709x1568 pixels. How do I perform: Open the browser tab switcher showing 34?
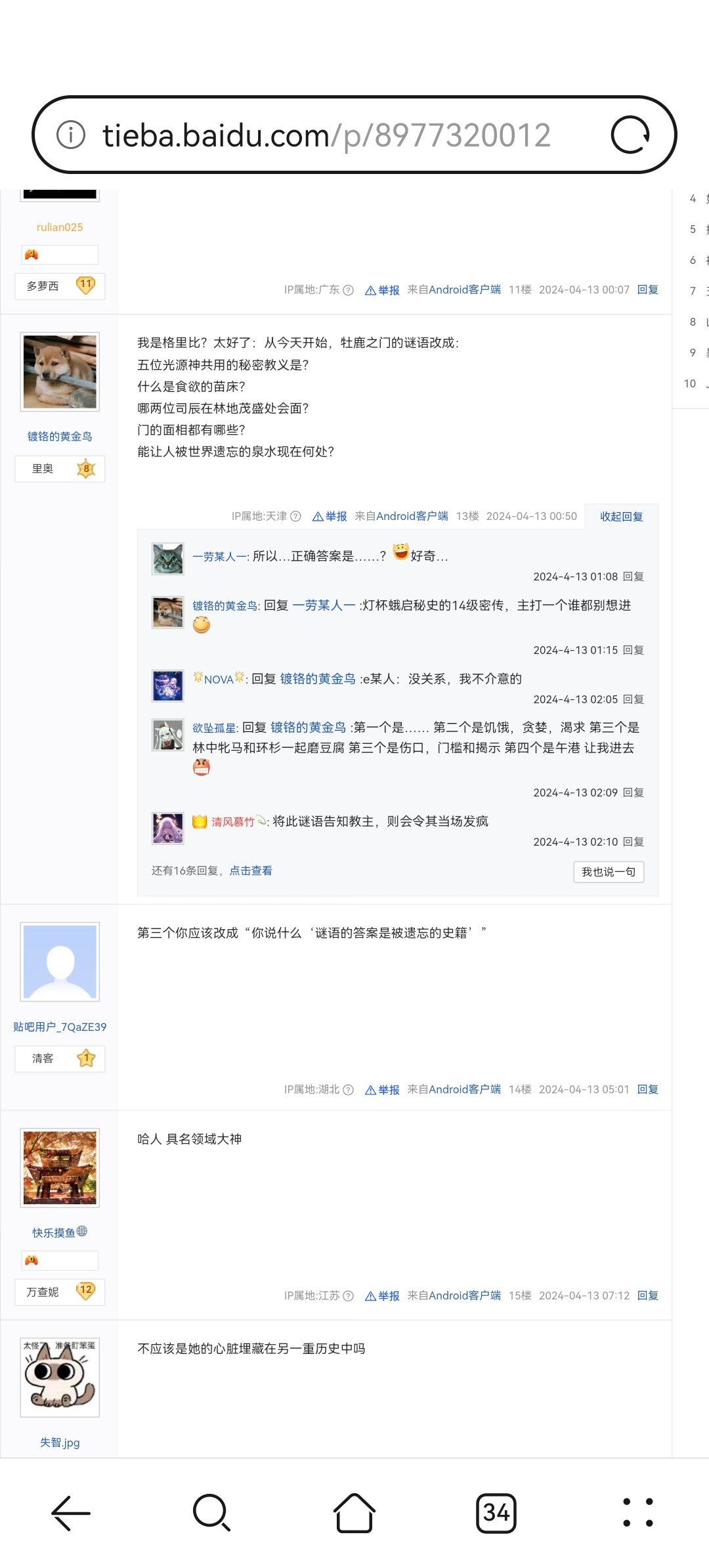pyautogui.click(x=496, y=1513)
